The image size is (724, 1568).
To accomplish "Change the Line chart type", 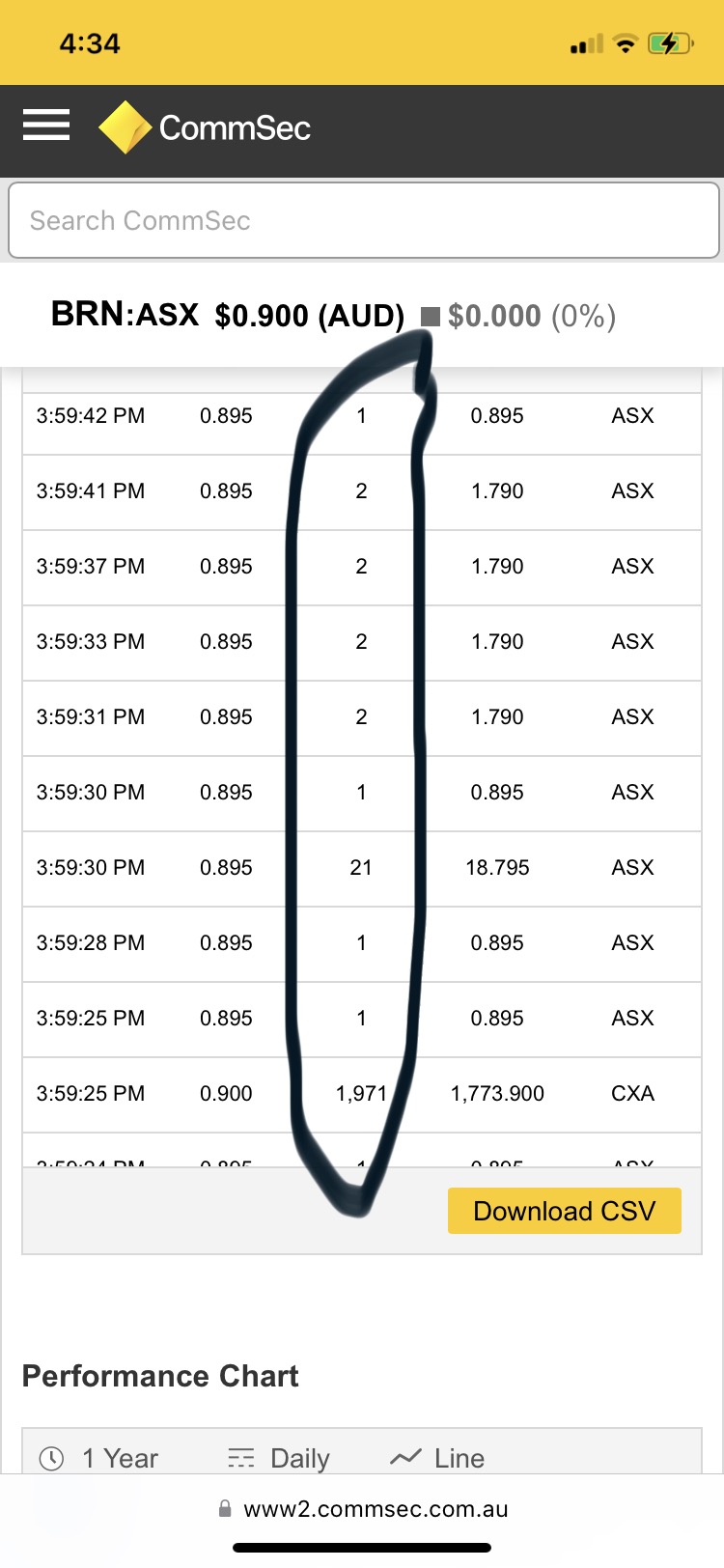I will [x=437, y=1458].
